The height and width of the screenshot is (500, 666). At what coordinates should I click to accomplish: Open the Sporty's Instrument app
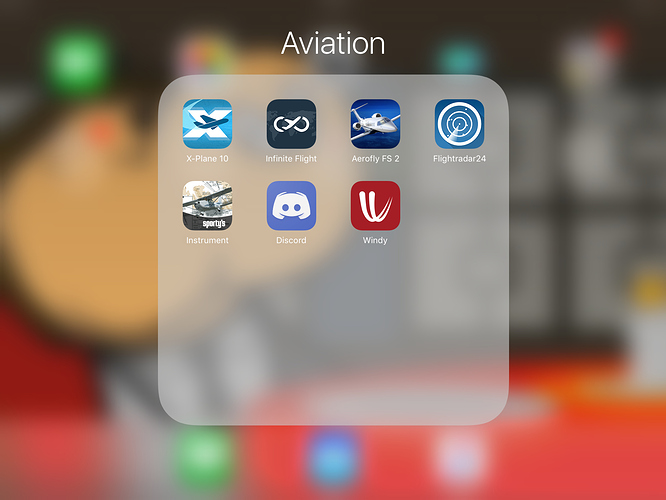(207, 206)
